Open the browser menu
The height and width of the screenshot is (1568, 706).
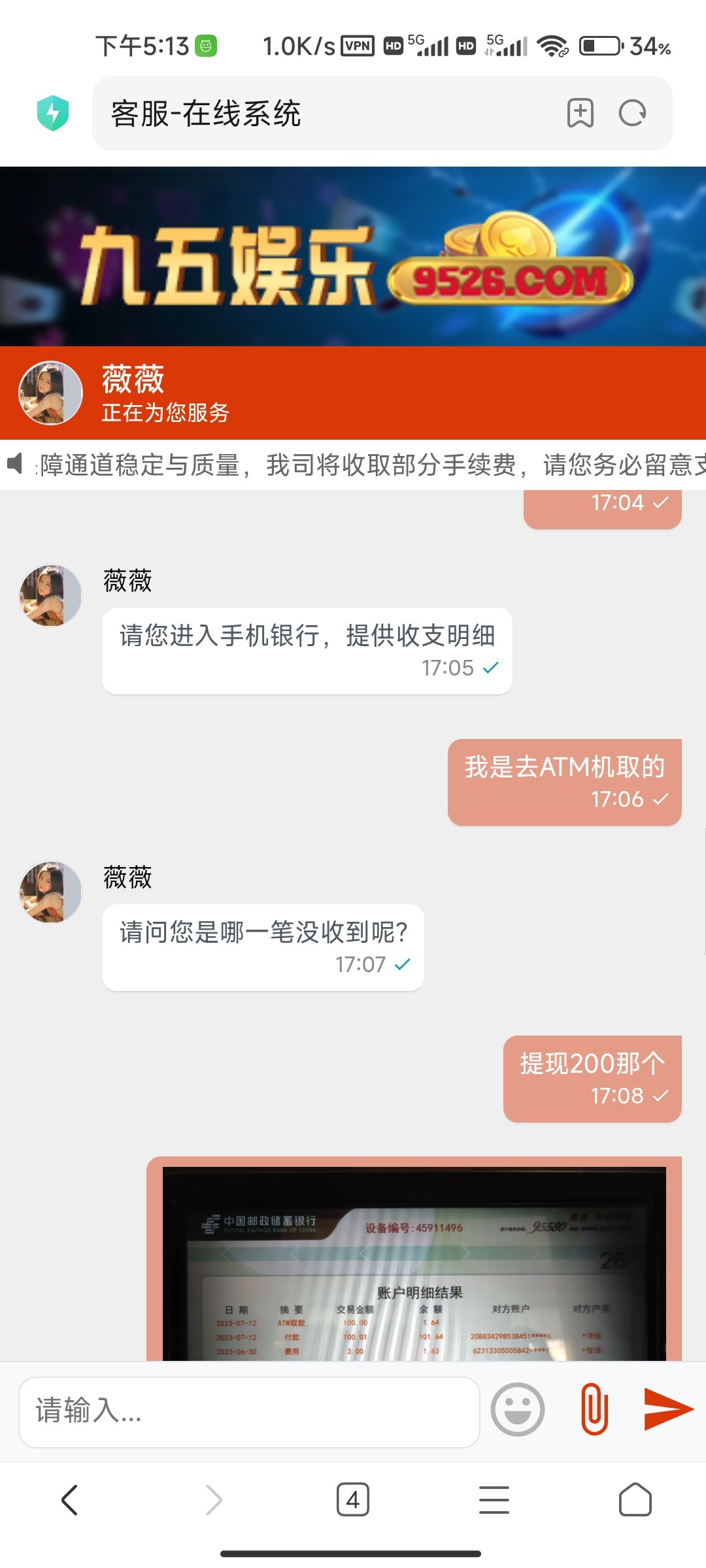tap(494, 1499)
